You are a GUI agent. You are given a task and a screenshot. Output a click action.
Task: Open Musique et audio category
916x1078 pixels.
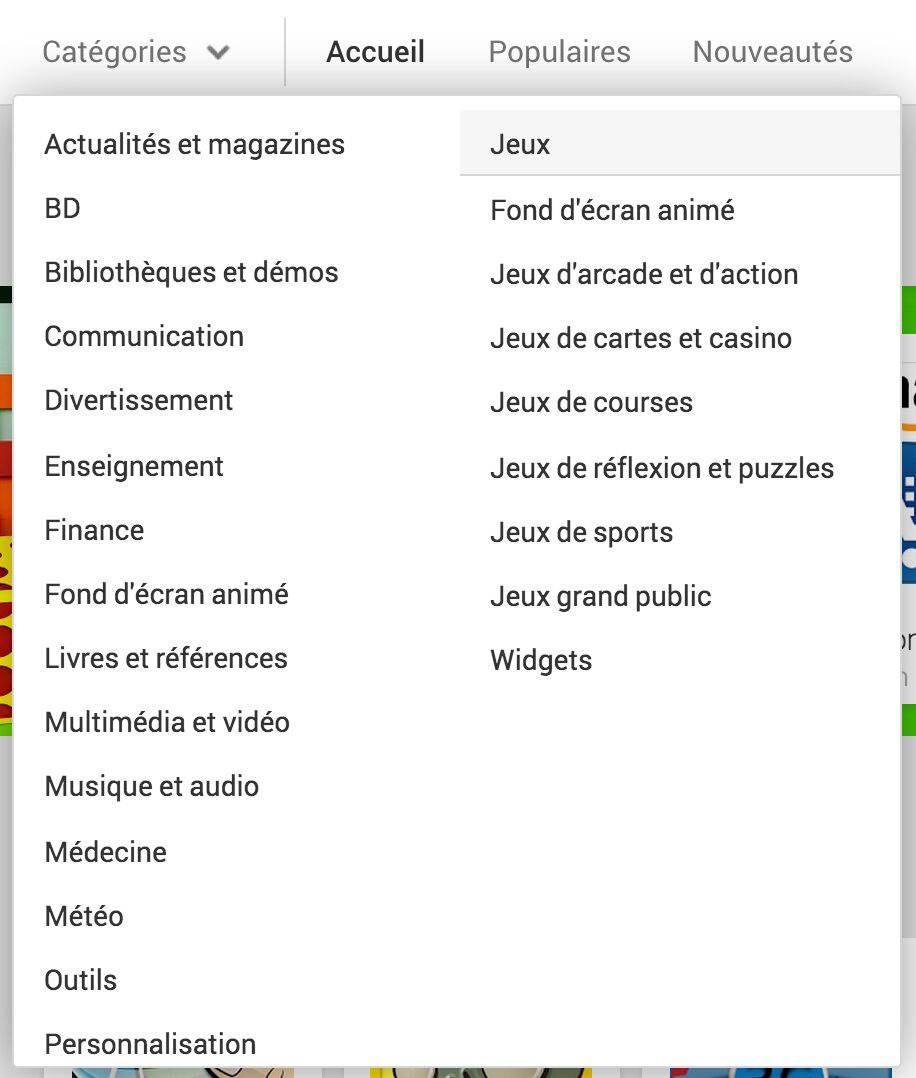[x=151, y=786]
